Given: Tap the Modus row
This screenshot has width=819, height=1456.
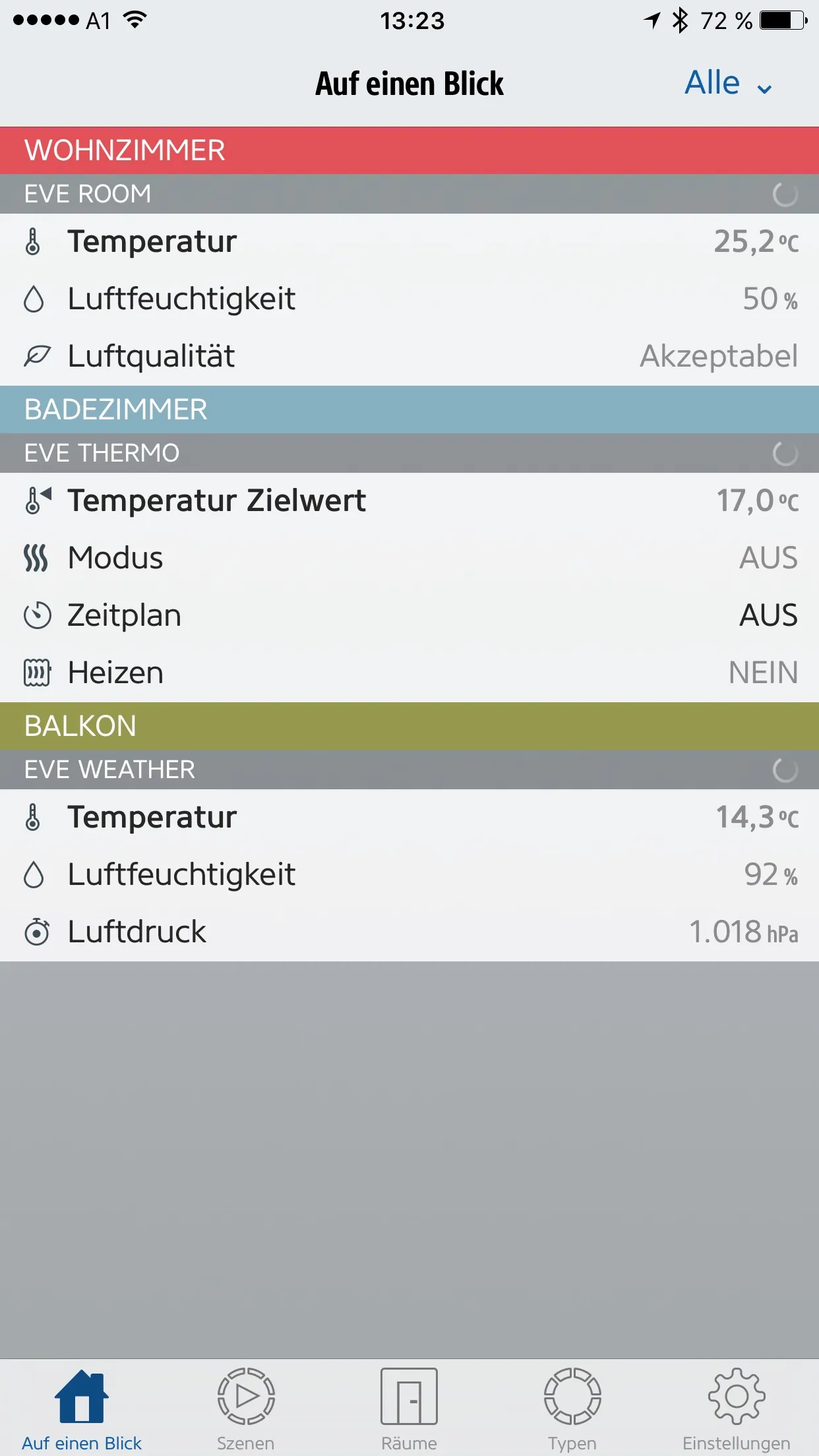Looking at the screenshot, I should click(409, 558).
